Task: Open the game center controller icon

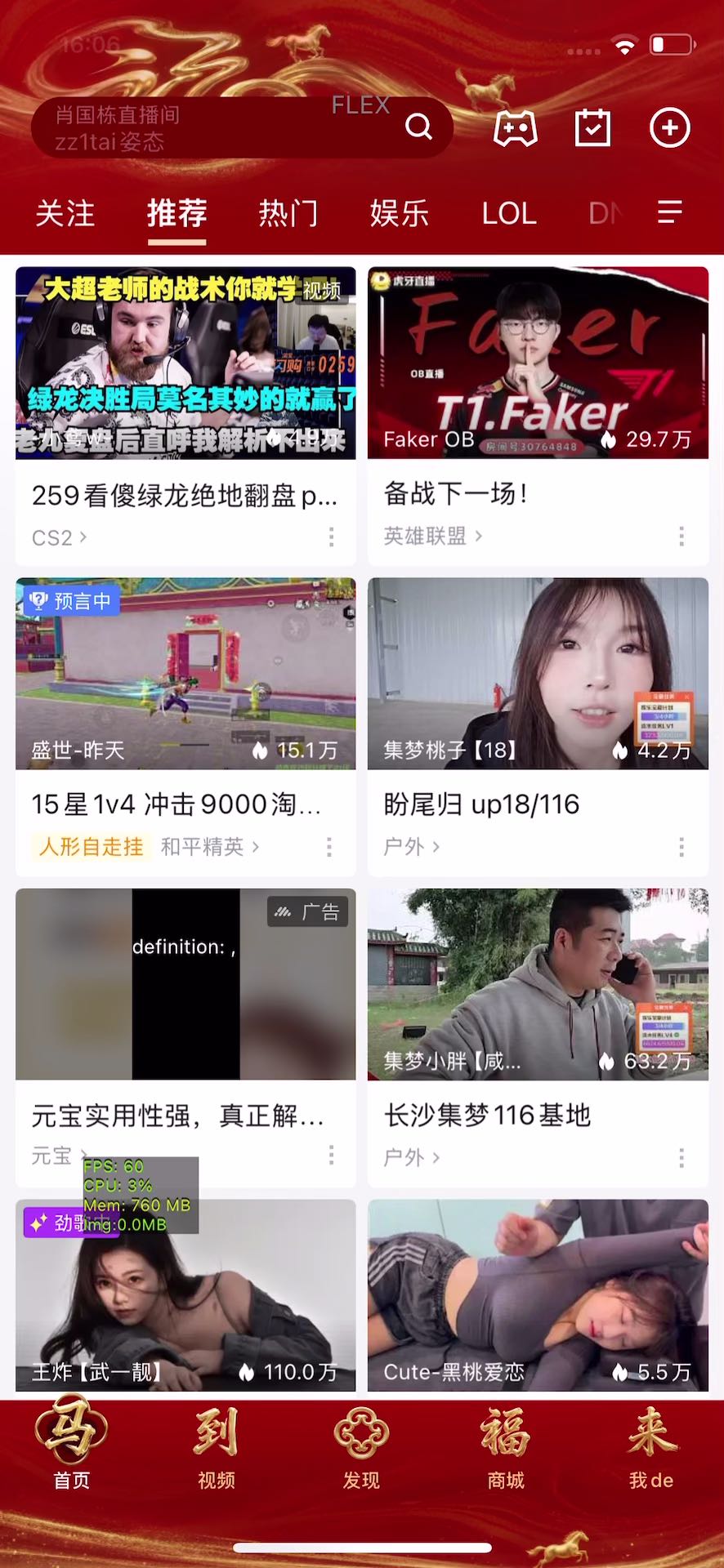Action: pyautogui.click(x=513, y=127)
